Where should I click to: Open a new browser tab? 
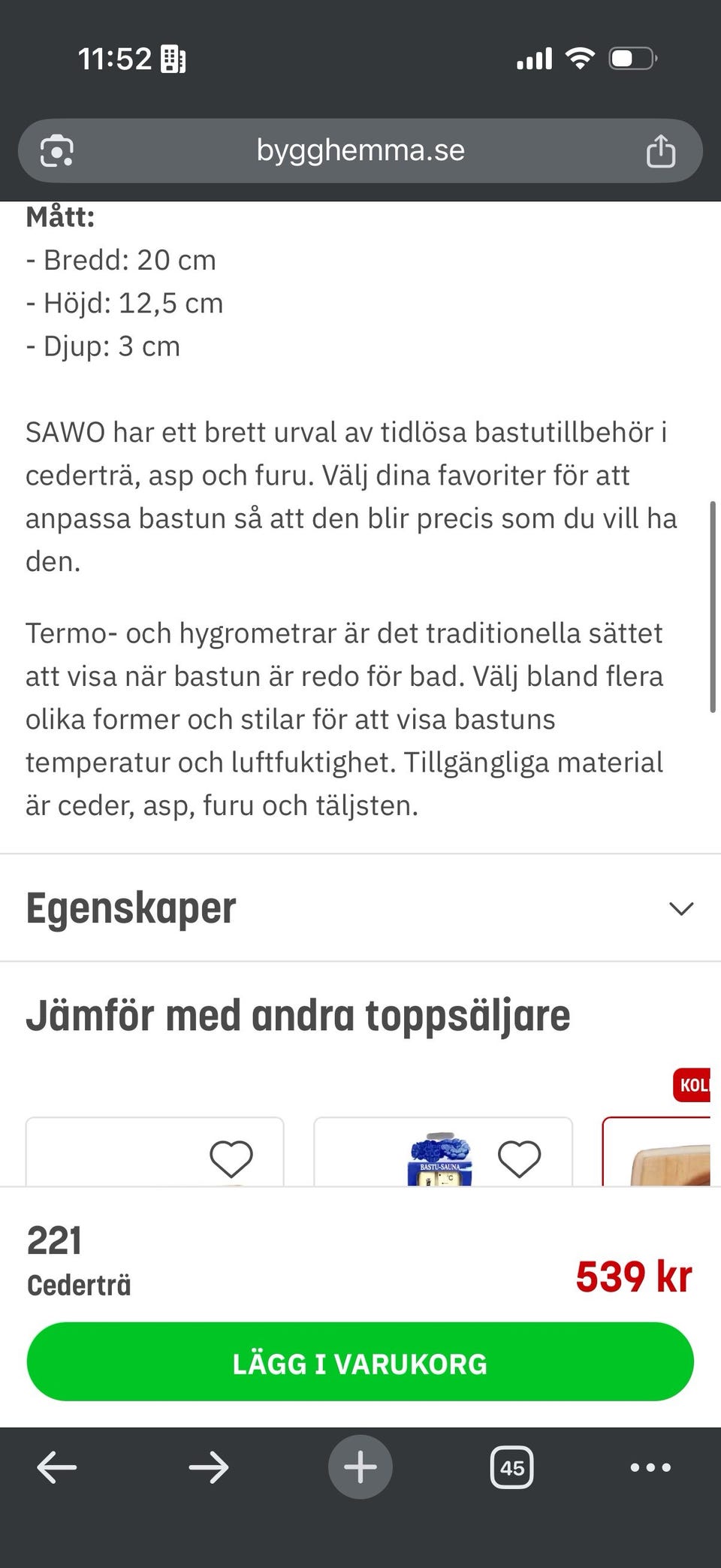pyautogui.click(x=360, y=1467)
